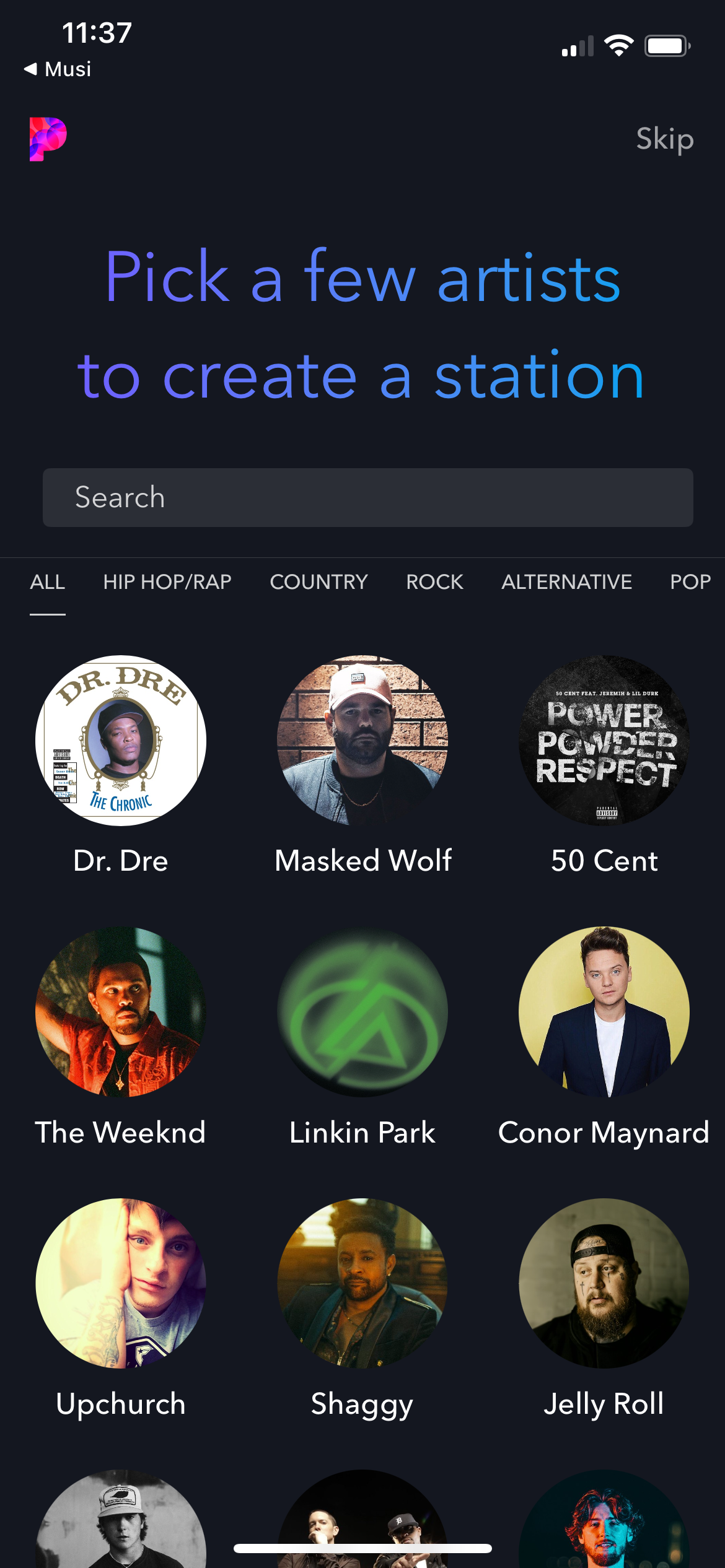Skip the artist selection screen

tap(665, 139)
